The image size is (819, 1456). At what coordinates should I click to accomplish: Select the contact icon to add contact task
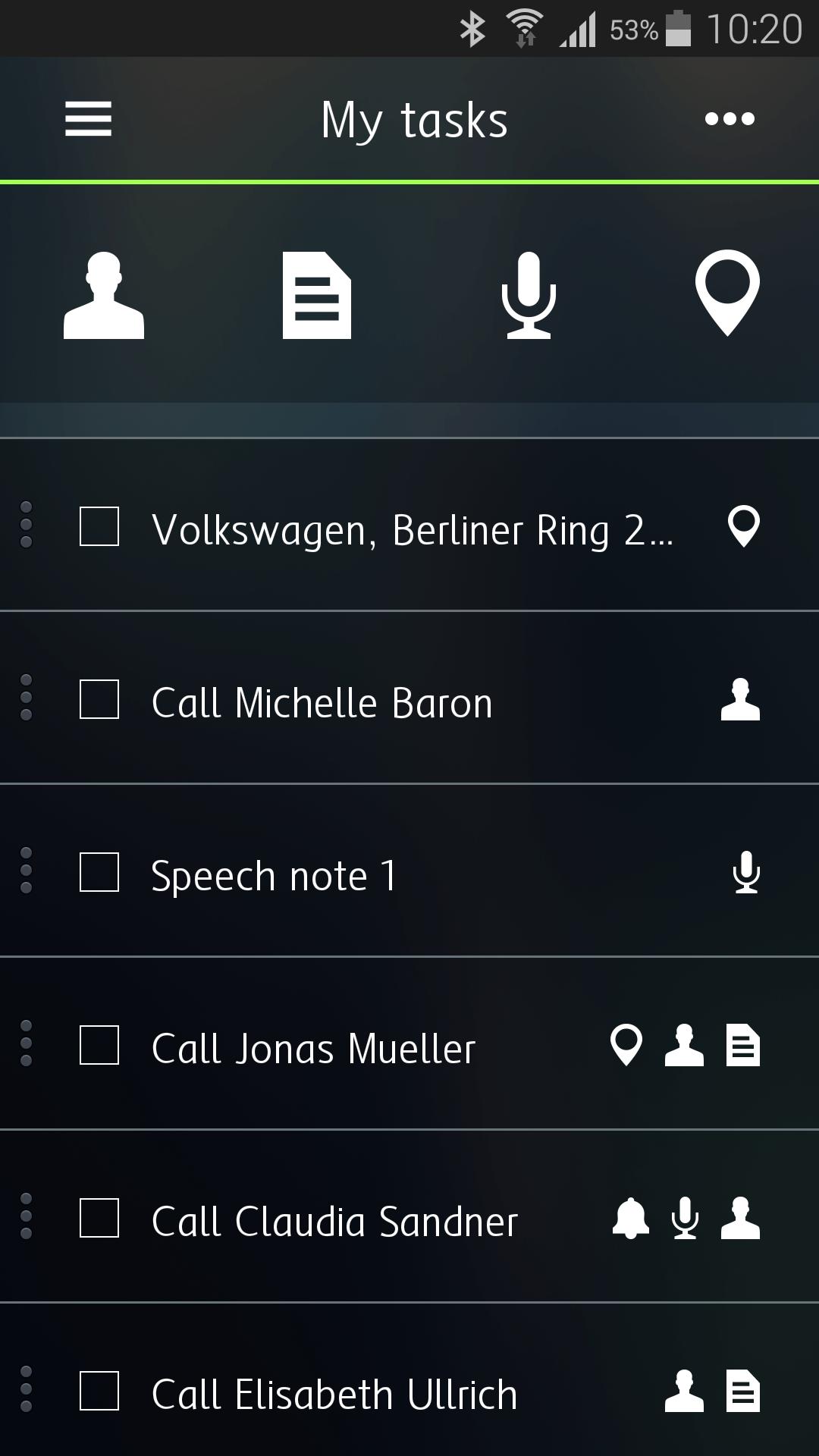105,297
